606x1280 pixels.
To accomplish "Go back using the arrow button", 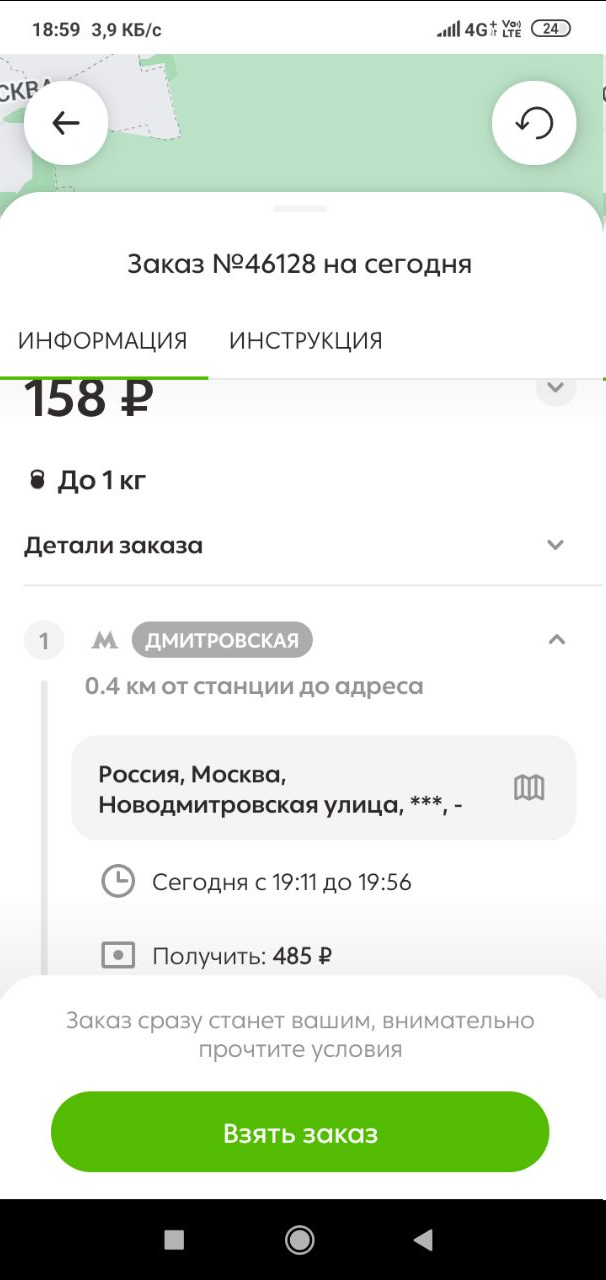I will pyautogui.click(x=66, y=123).
